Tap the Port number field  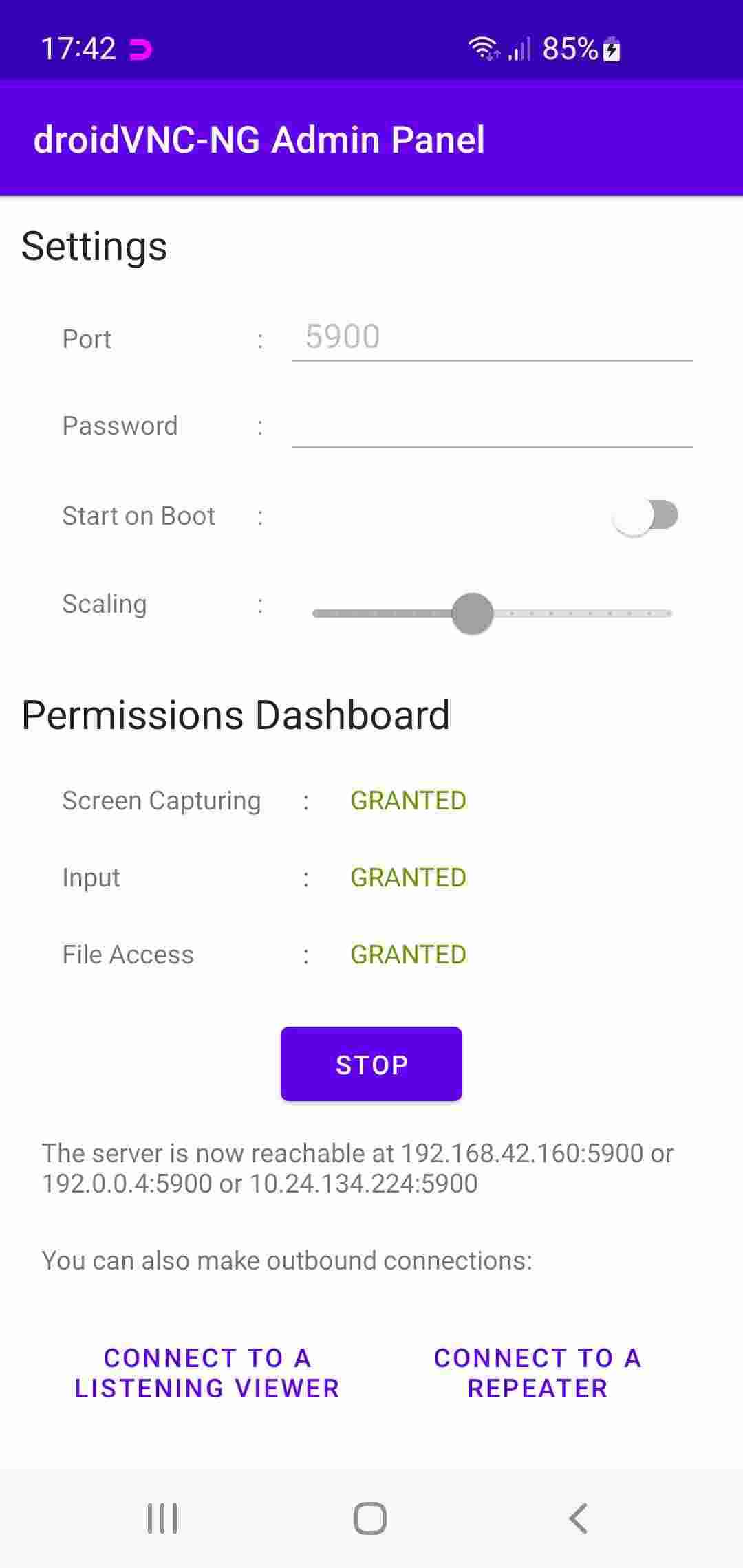click(x=491, y=337)
